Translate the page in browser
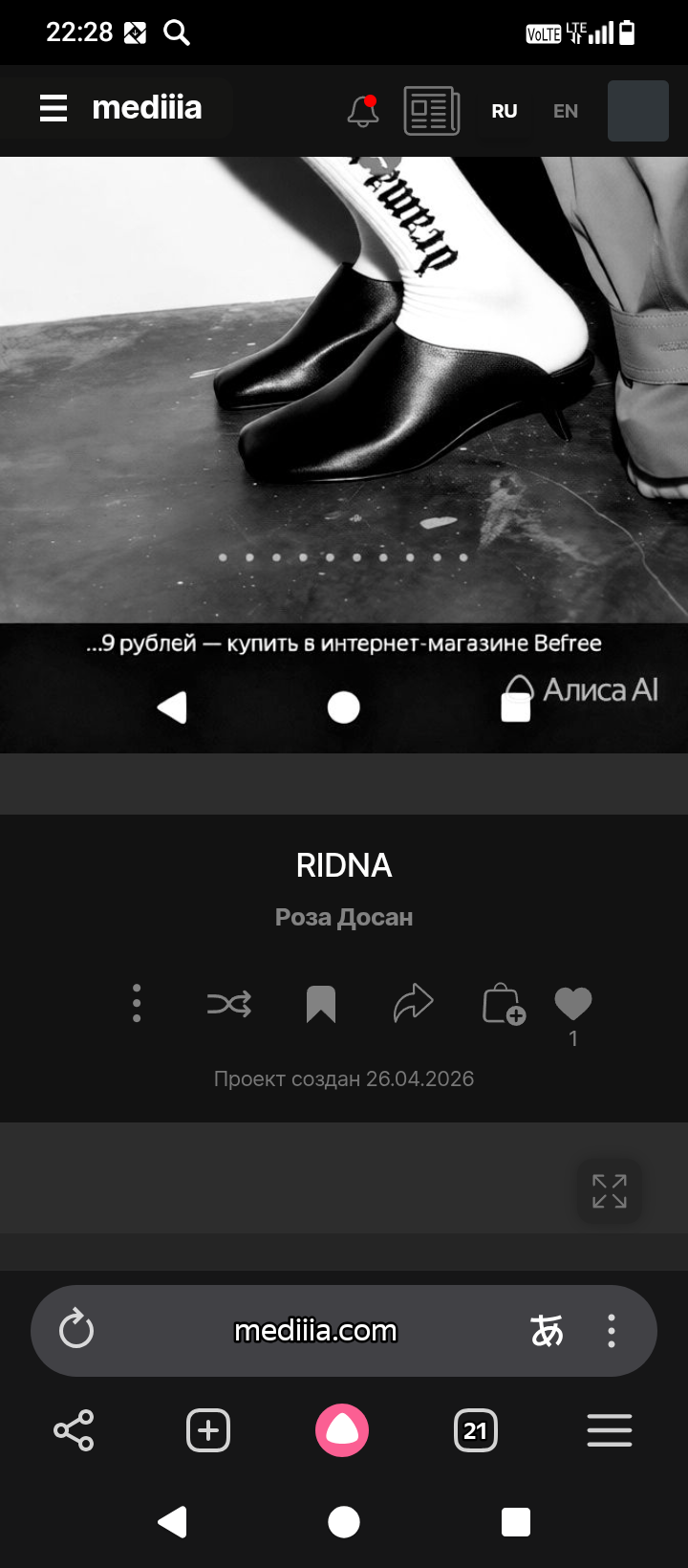Screen dimensions: 688x1568 tap(547, 1330)
